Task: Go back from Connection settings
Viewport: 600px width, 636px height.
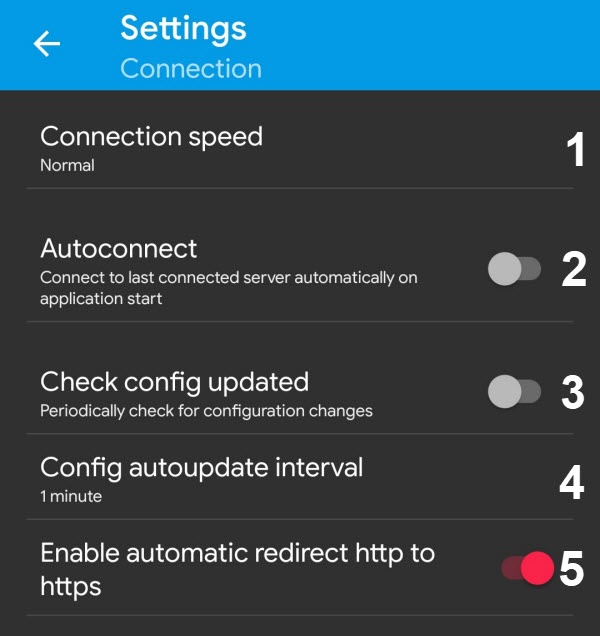Action: [47, 44]
